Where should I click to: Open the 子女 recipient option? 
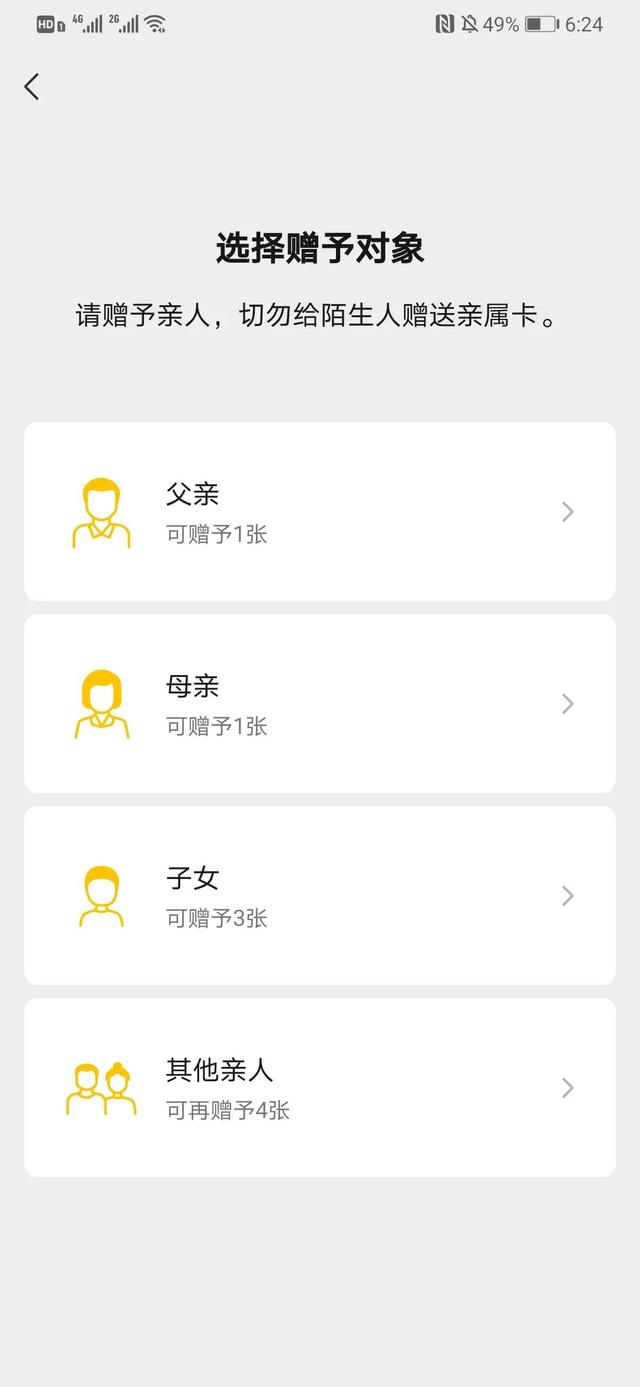point(320,895)
